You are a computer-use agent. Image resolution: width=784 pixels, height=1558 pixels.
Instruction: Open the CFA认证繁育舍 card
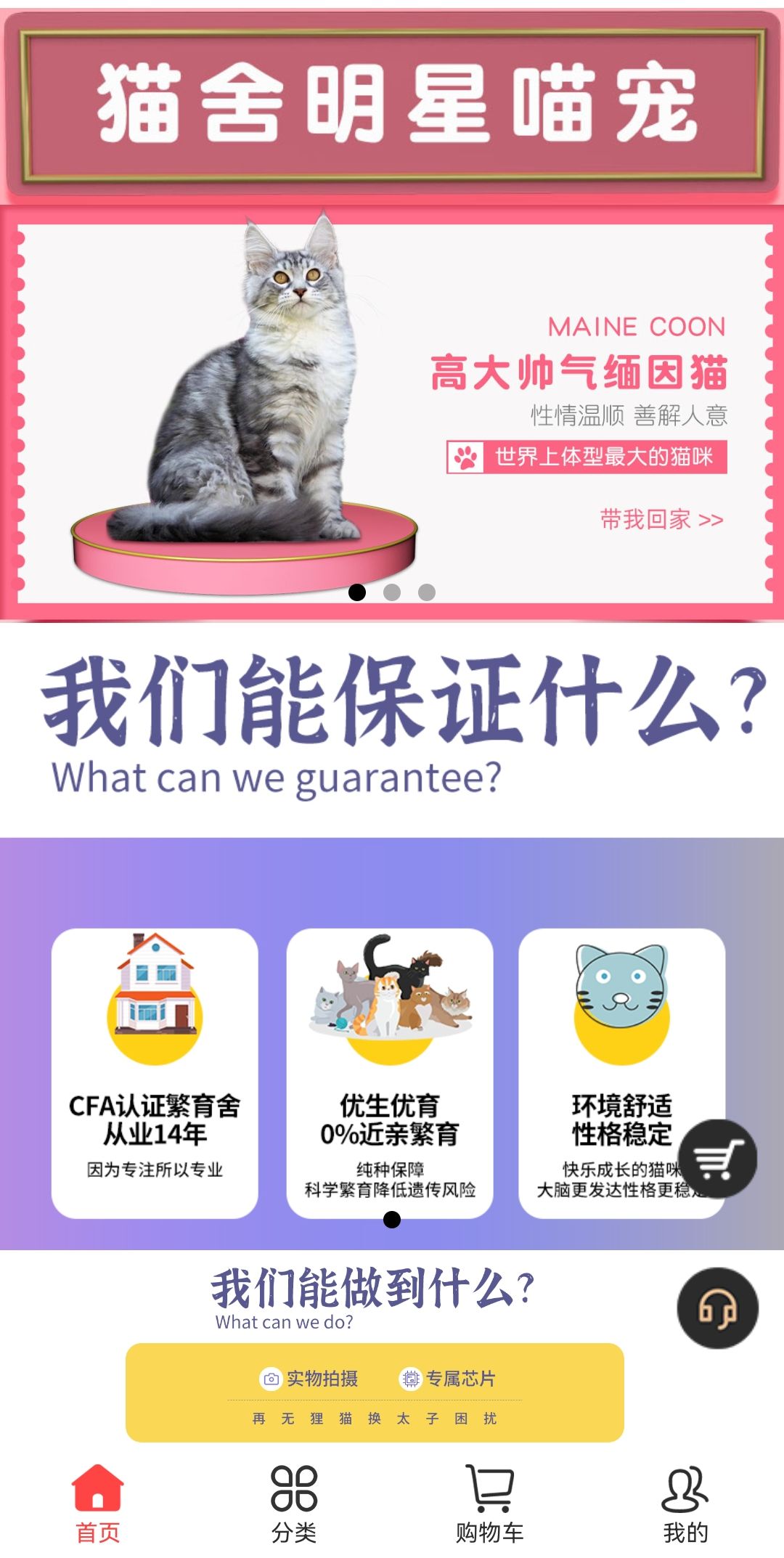[155, 1073]
